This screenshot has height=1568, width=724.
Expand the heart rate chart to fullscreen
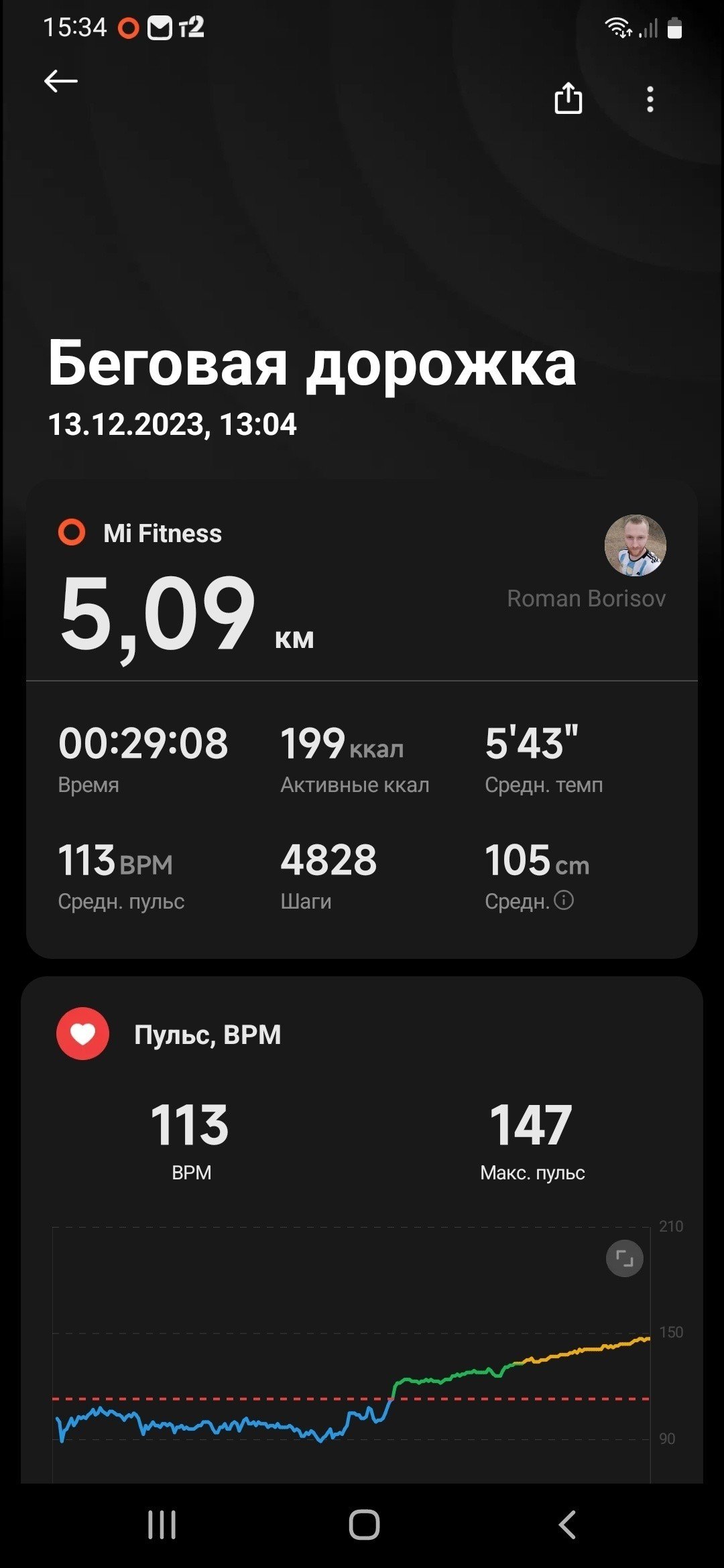point(624,1258)
